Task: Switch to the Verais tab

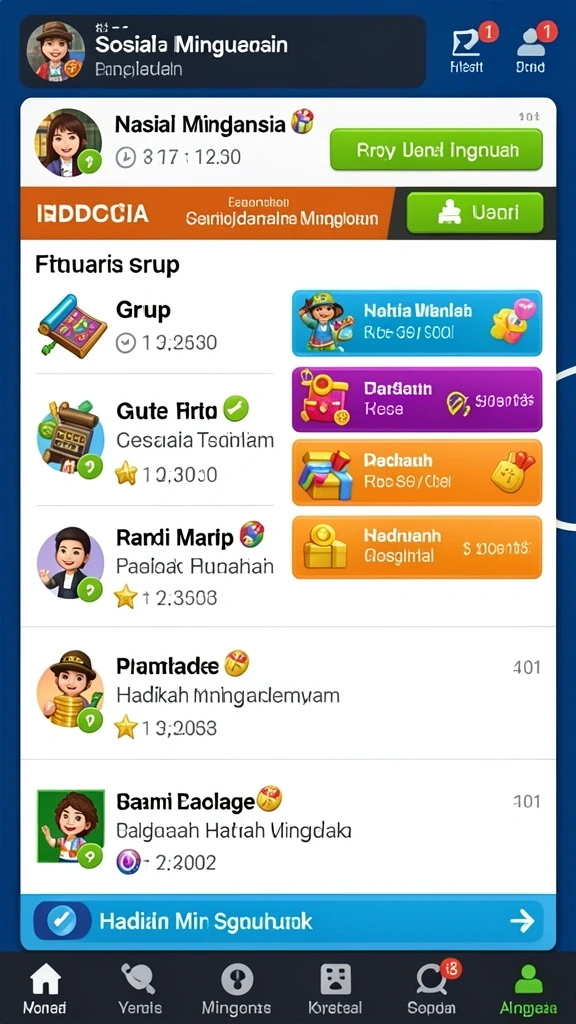Action: [x=140, y=989]
